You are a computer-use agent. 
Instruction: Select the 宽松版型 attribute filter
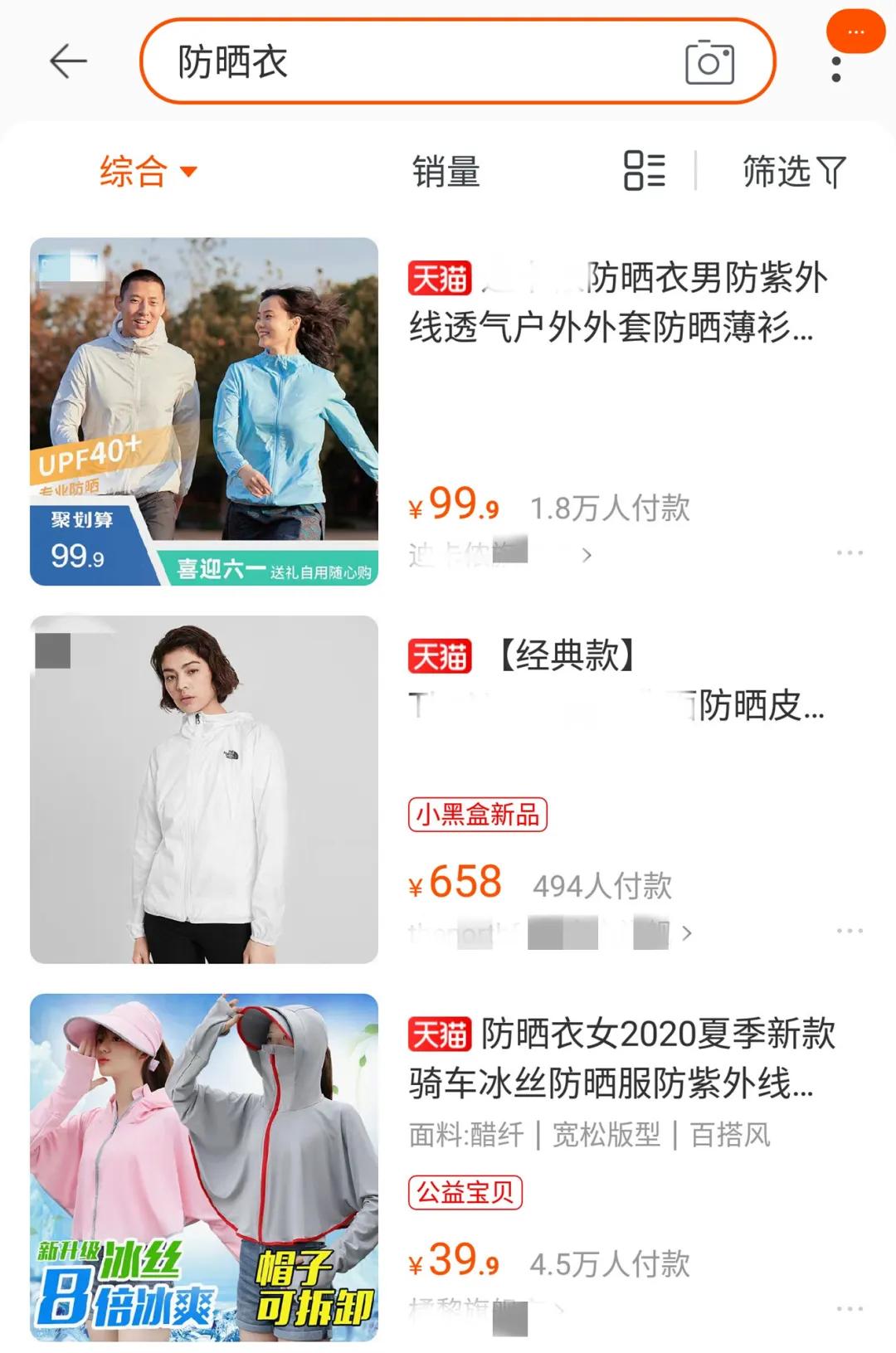[x=606, y=1135]
